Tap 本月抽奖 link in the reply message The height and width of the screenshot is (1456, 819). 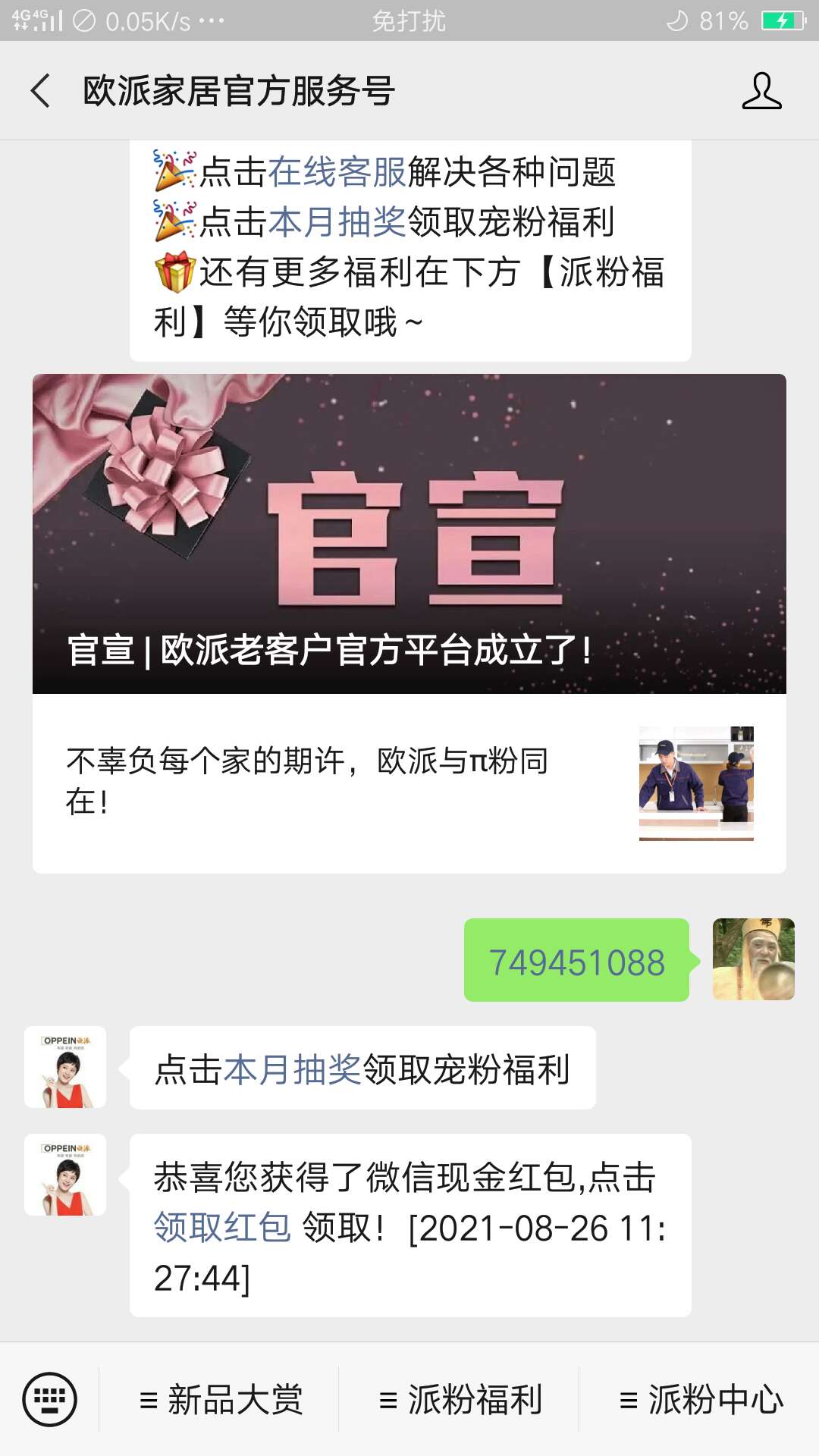[293, 1069]
